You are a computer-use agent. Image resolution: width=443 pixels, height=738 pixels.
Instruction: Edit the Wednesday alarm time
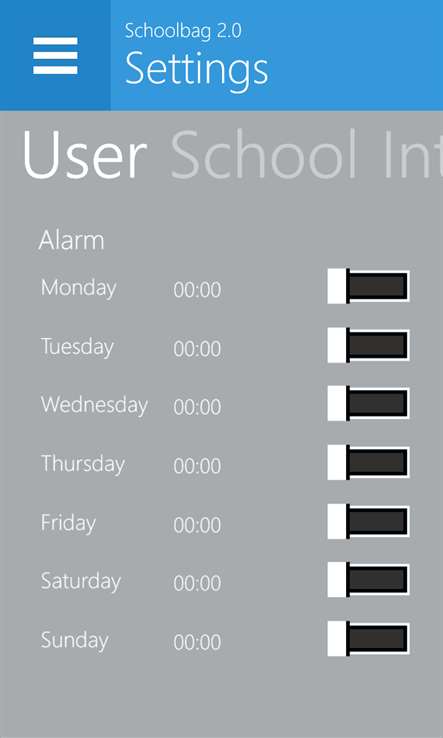click(197, 407)
